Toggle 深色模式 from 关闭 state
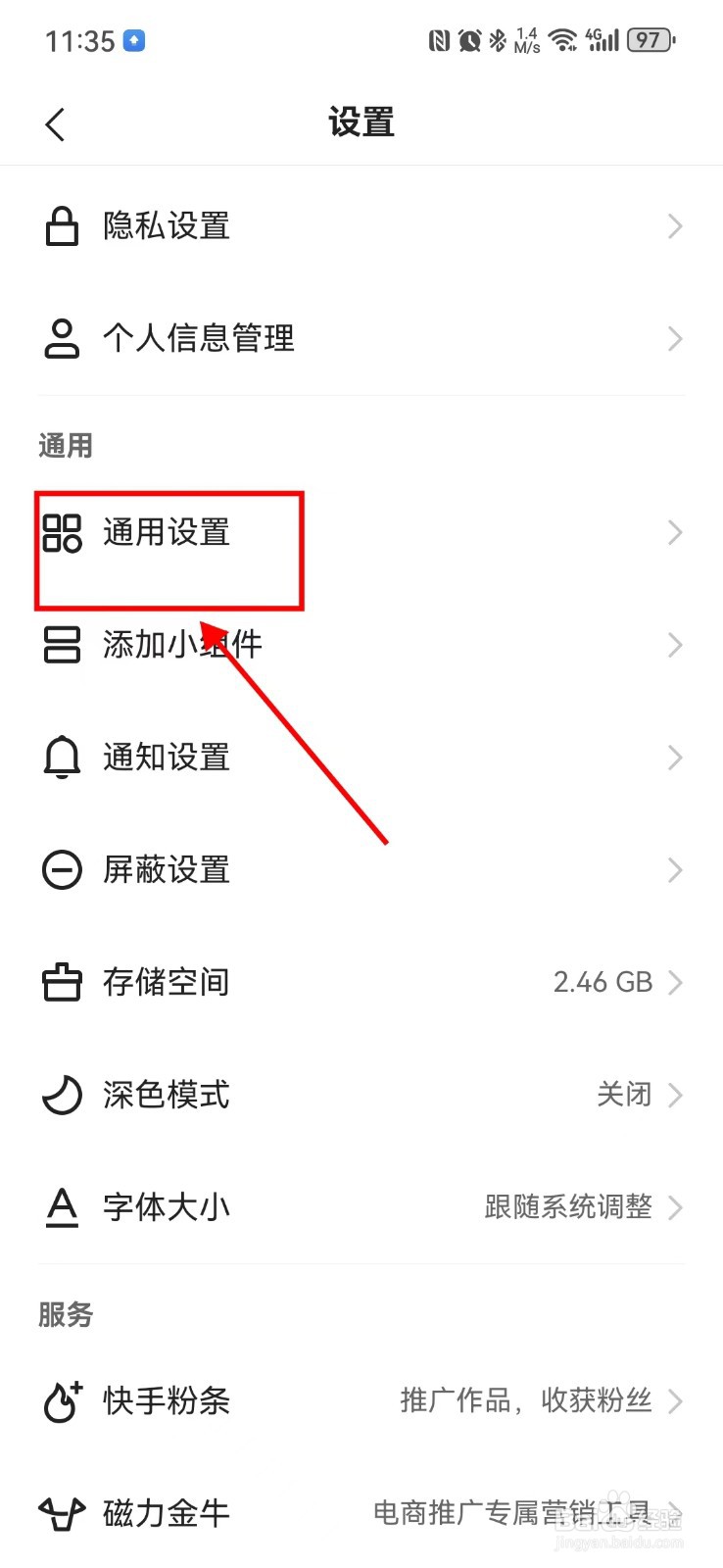The width and height of the screenshot is (723, 1568). 623,1095
